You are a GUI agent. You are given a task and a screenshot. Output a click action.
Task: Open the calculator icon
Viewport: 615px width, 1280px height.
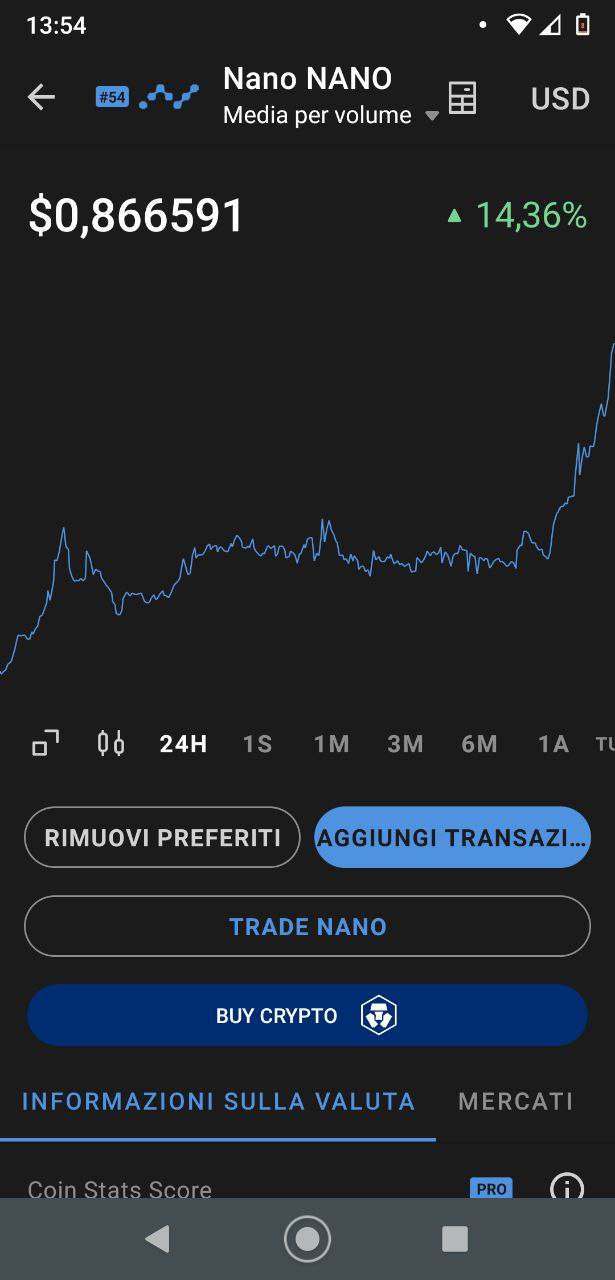tap(462, 98)
